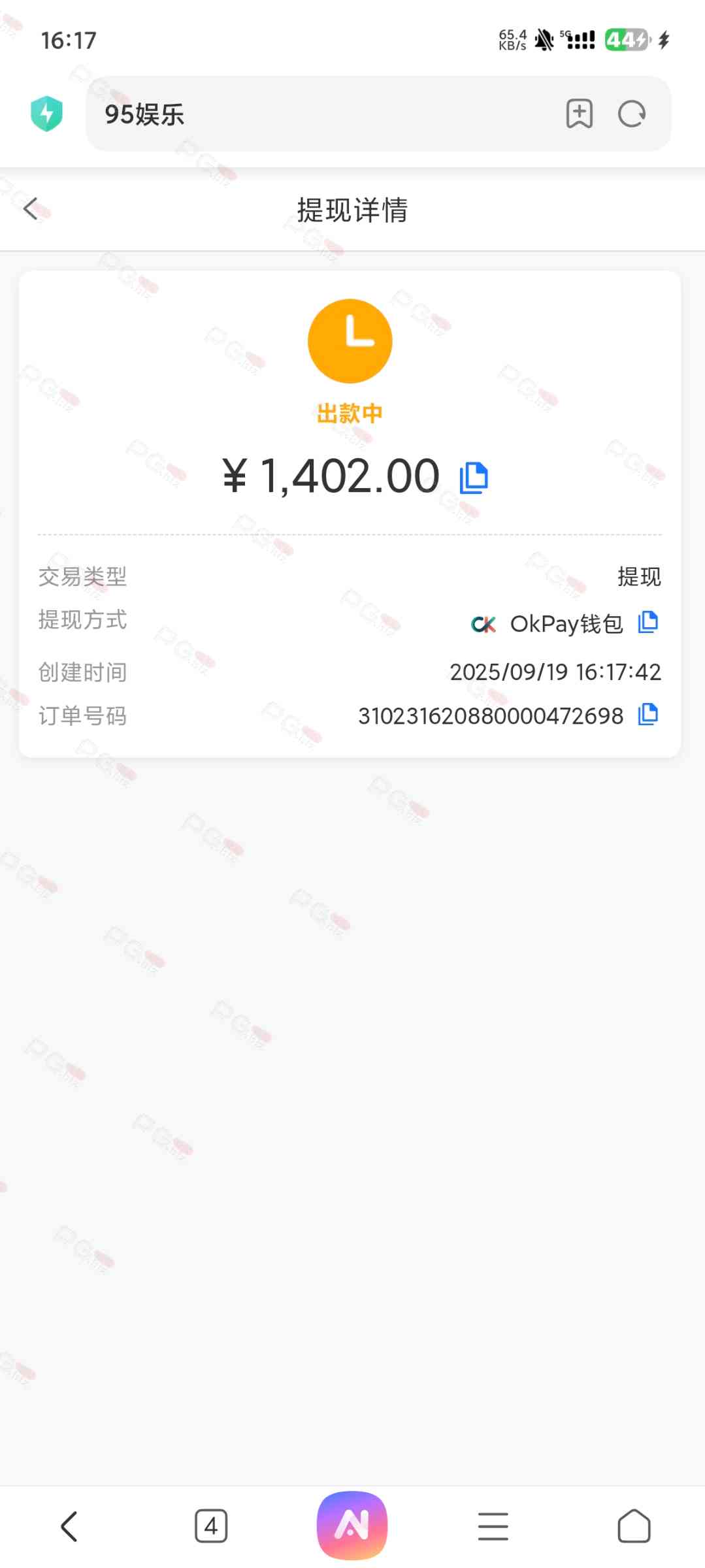The width and height of the screenshot is (705, 1568).
Task: Return to the browser home page
Action: (634, 1526)
